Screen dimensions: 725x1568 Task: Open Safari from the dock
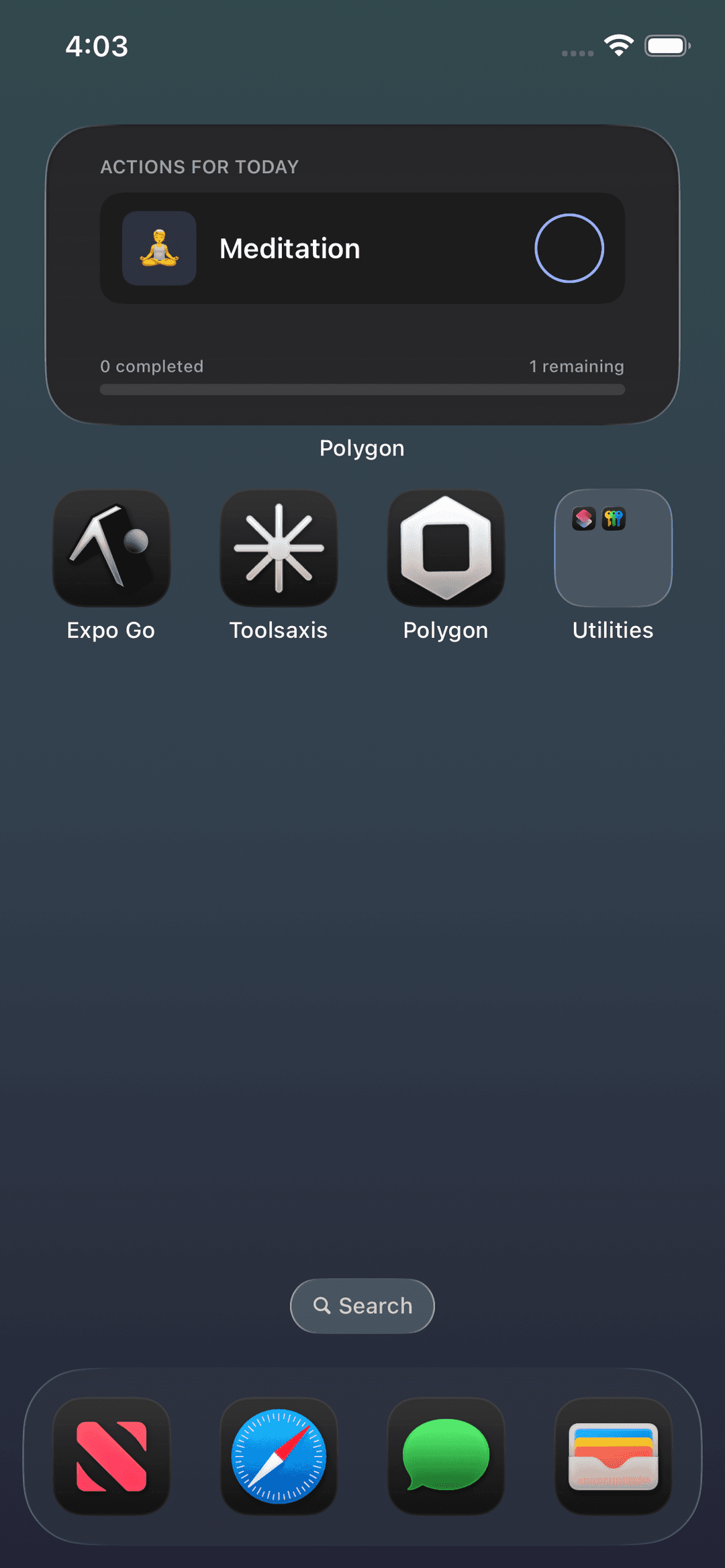click(278, 1464)
